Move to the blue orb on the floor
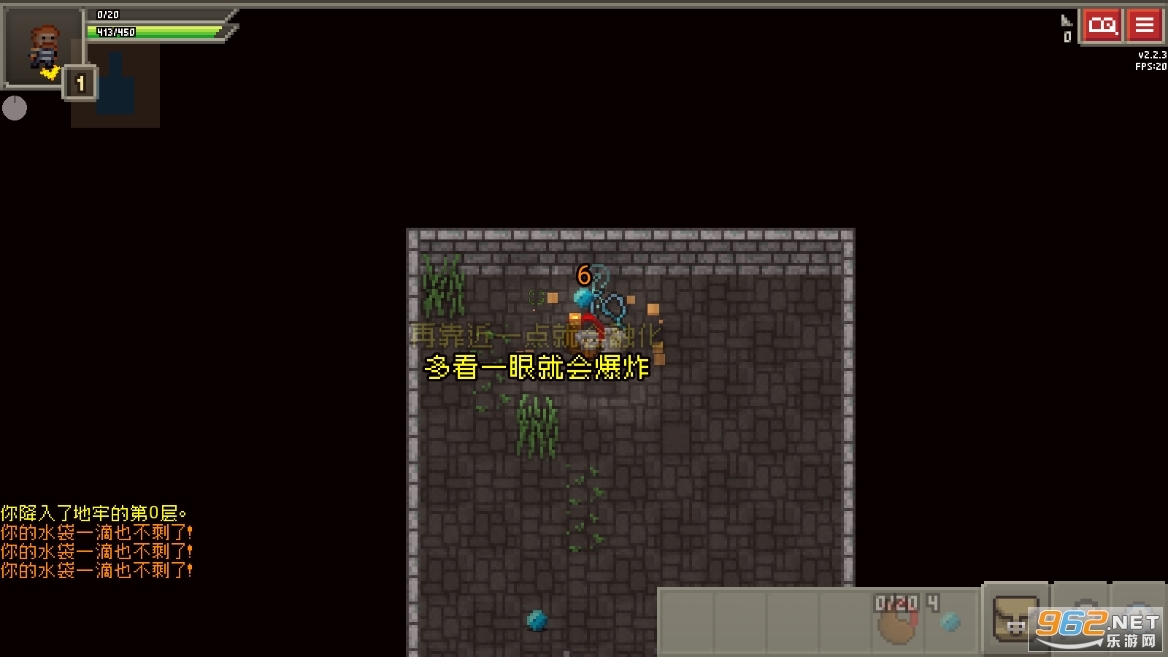 [x=537, y=620]
